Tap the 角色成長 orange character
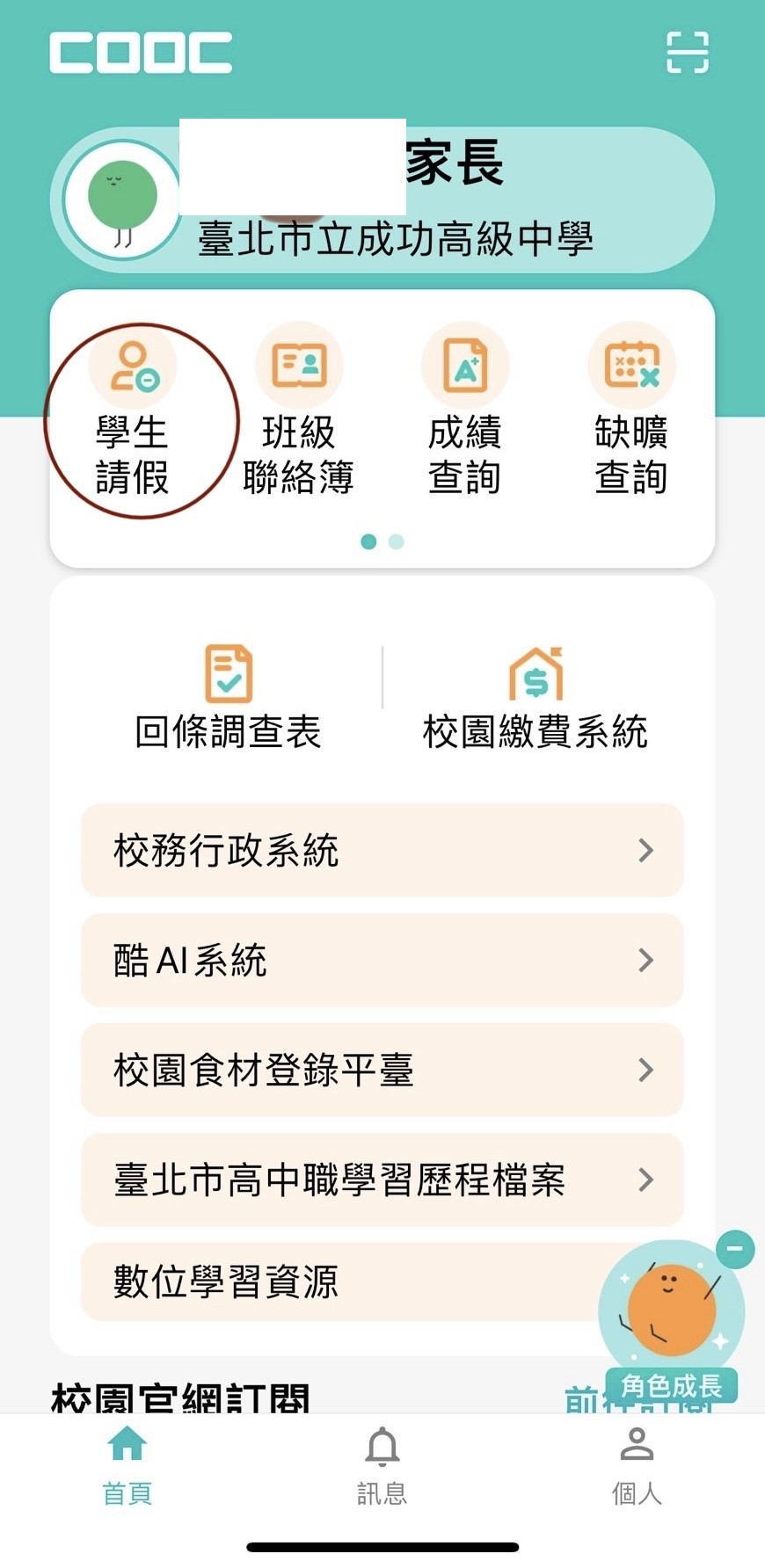The height and width of the screenshot is (1568, 765). 671,1310
